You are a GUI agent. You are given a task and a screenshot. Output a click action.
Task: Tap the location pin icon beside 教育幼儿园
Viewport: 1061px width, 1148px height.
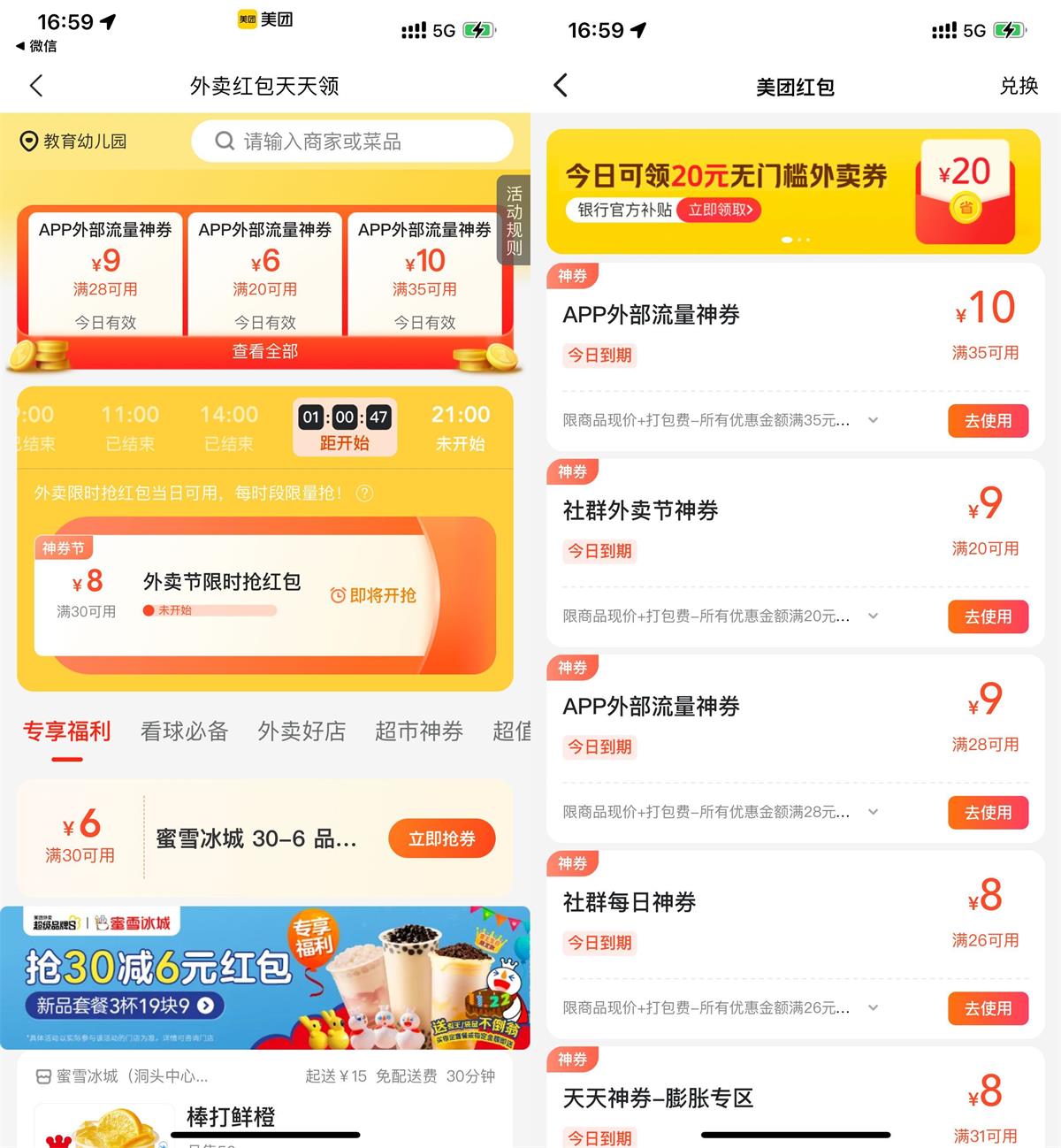(x=28, y=142)
